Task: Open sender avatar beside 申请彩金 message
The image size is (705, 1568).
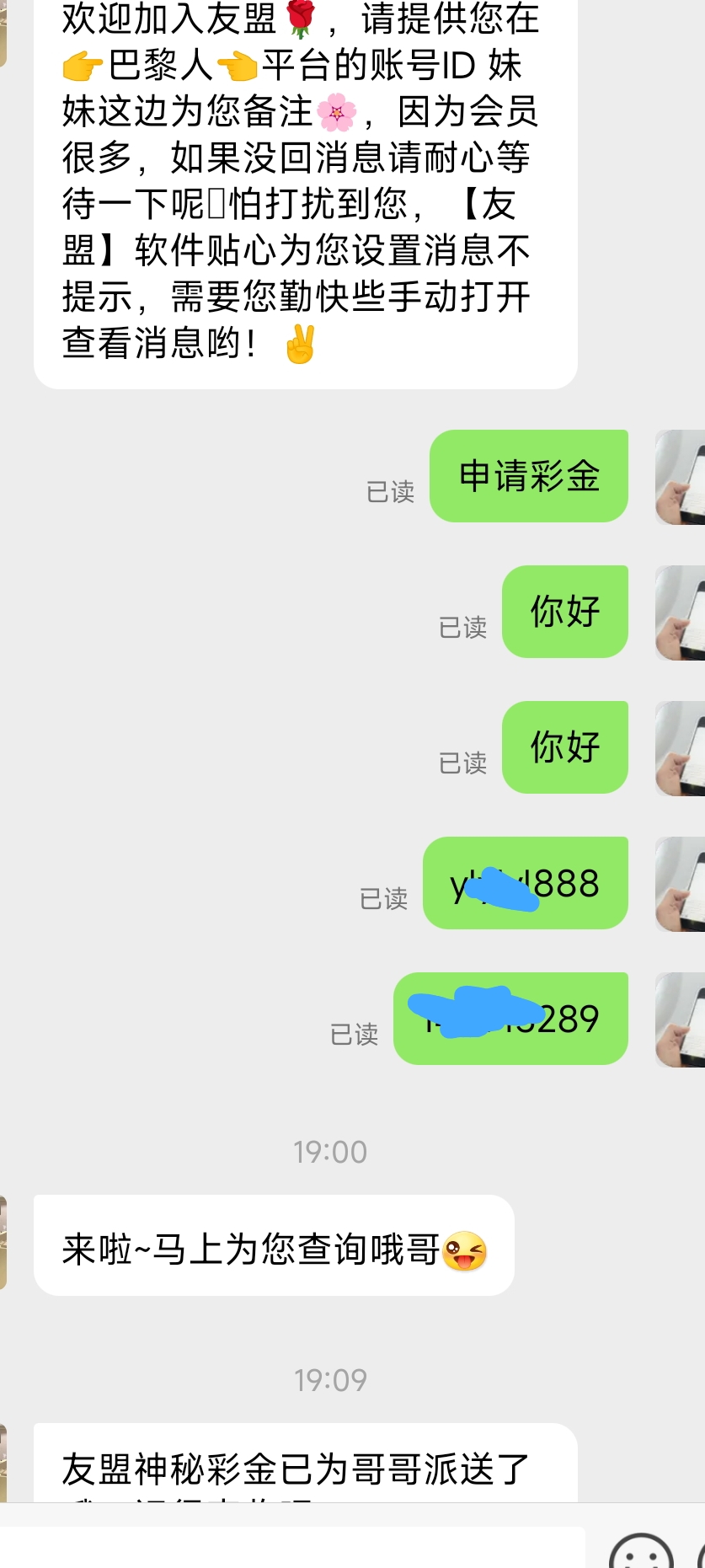Action: [681, 477]
